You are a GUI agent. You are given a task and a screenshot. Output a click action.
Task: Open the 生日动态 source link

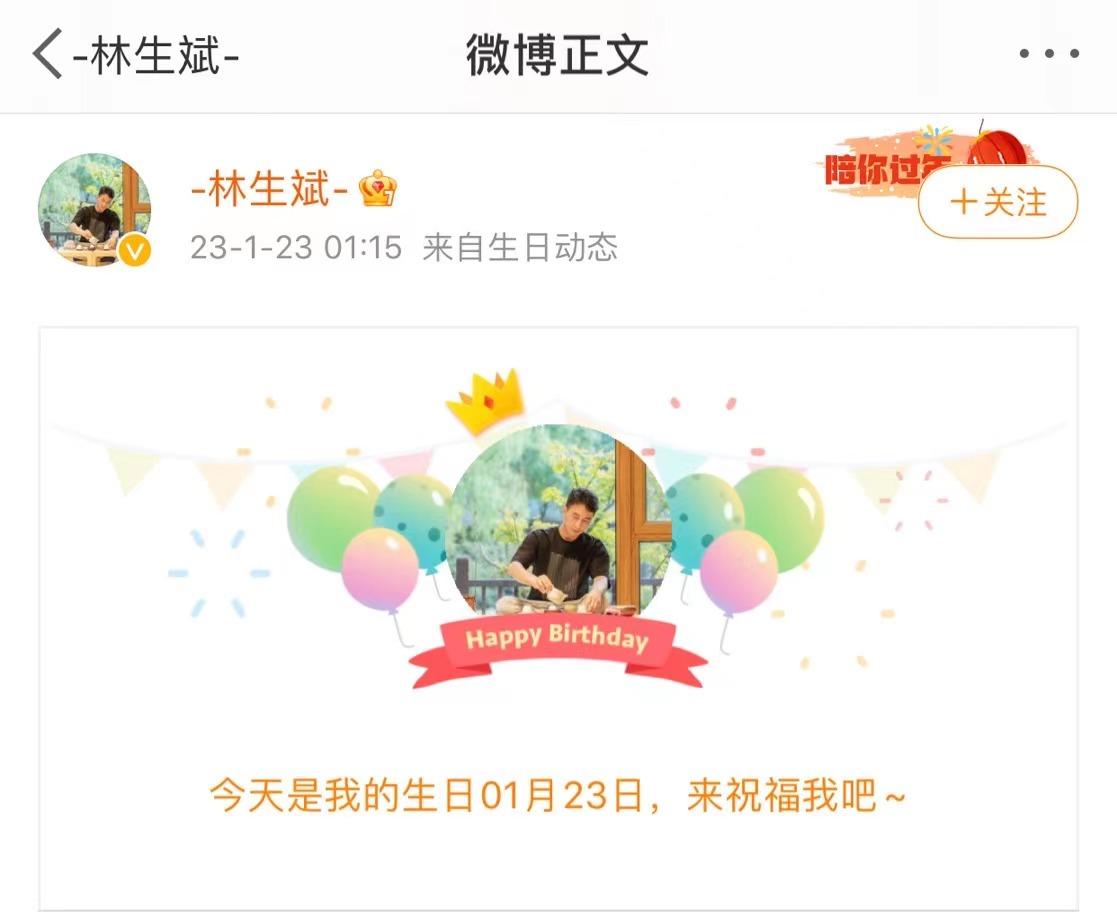coord(552,247)
